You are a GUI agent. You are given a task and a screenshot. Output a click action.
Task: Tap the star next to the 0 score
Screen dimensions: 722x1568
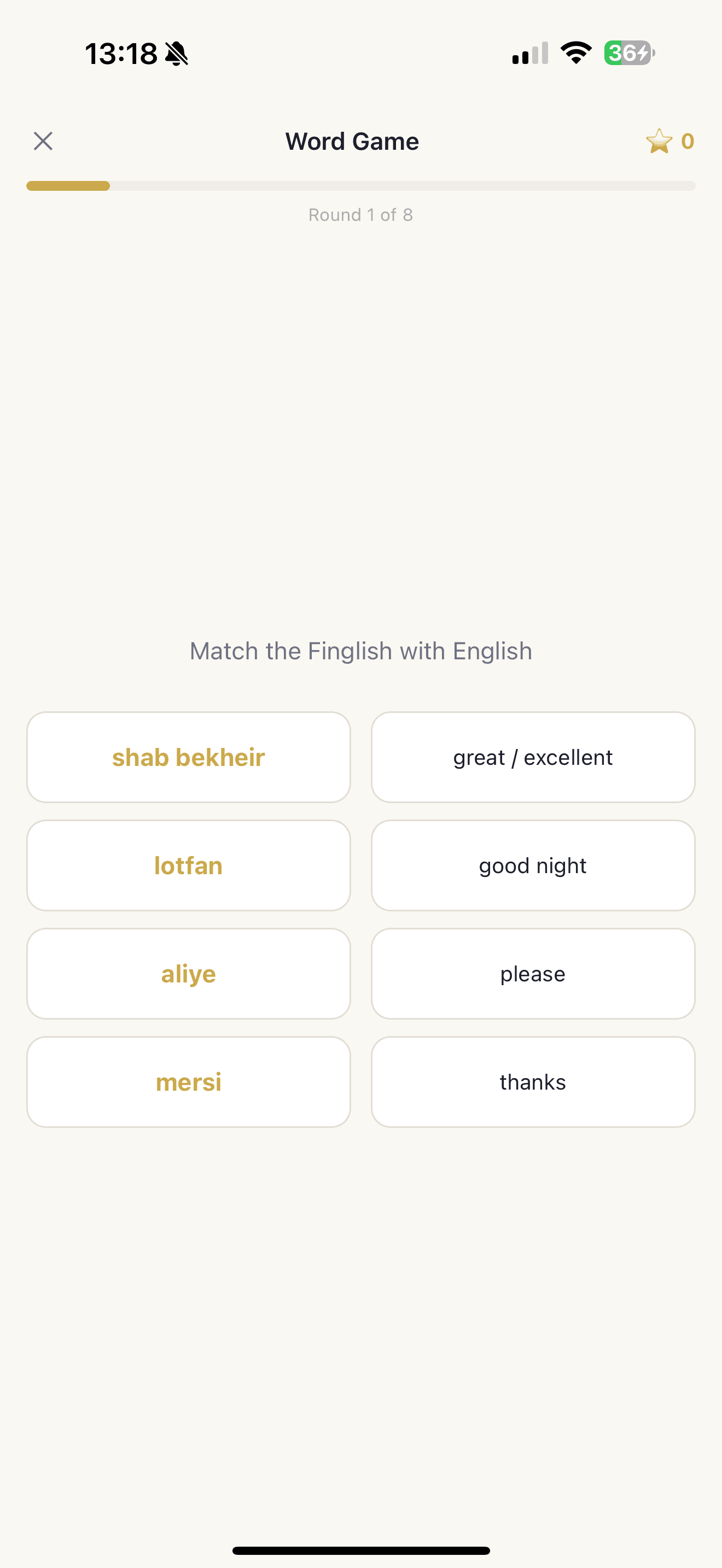[x=659, y=141]
